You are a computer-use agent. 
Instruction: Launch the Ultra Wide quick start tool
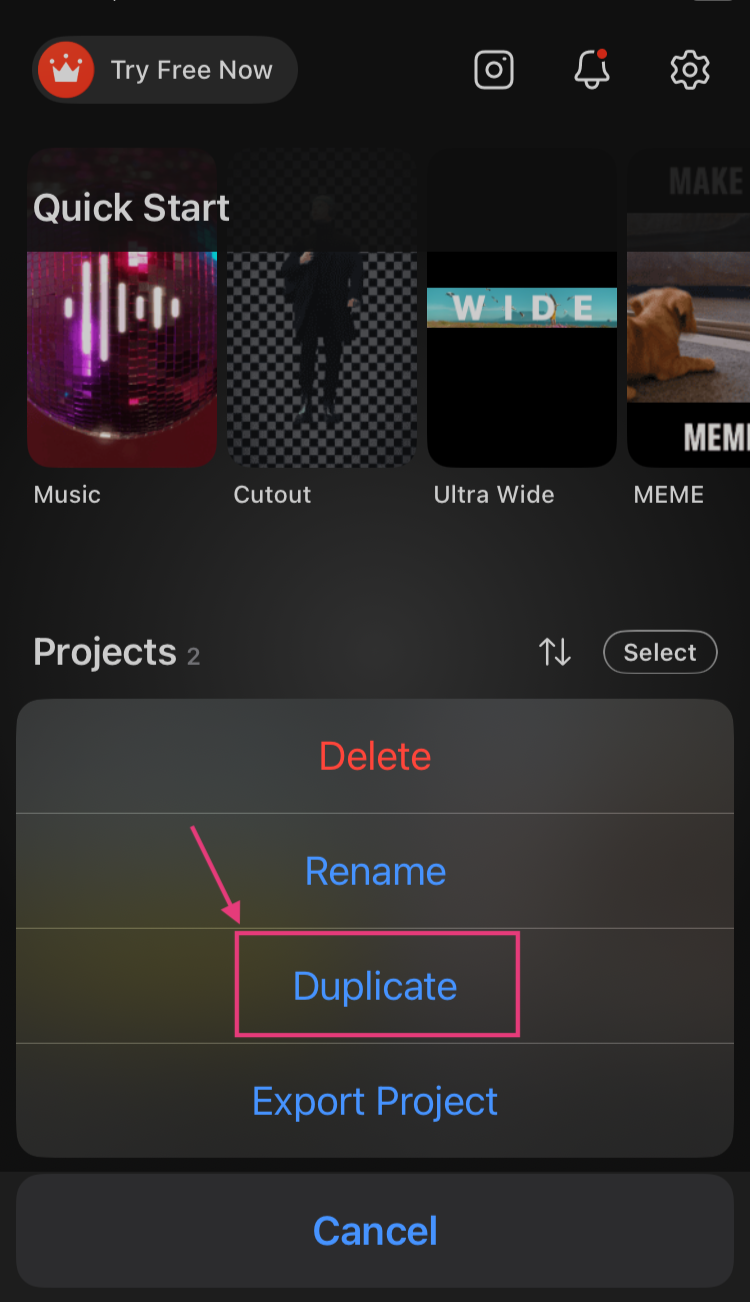coord(521,307)
